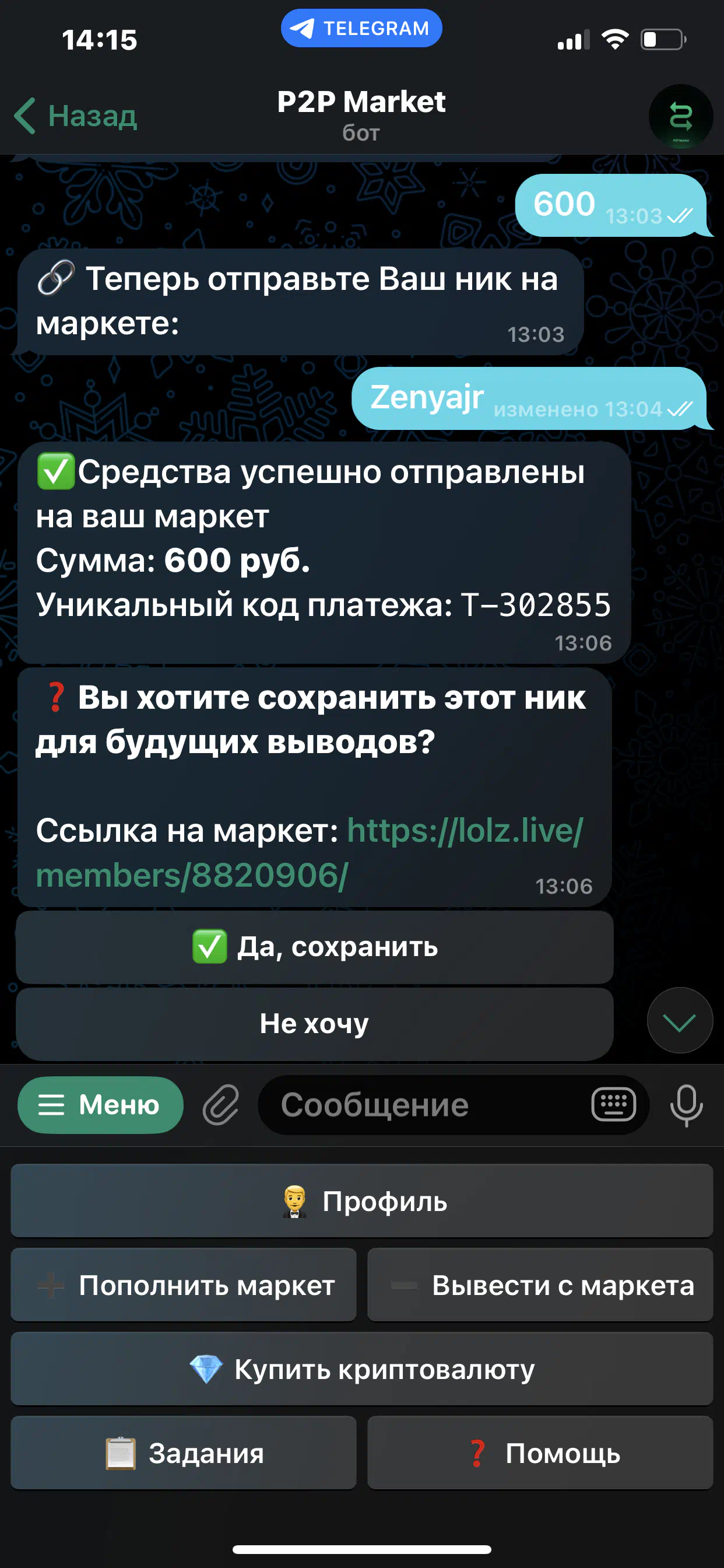Tap the Да, сохранить button
Screen dimensions: 724x1568
pos(315,947)
